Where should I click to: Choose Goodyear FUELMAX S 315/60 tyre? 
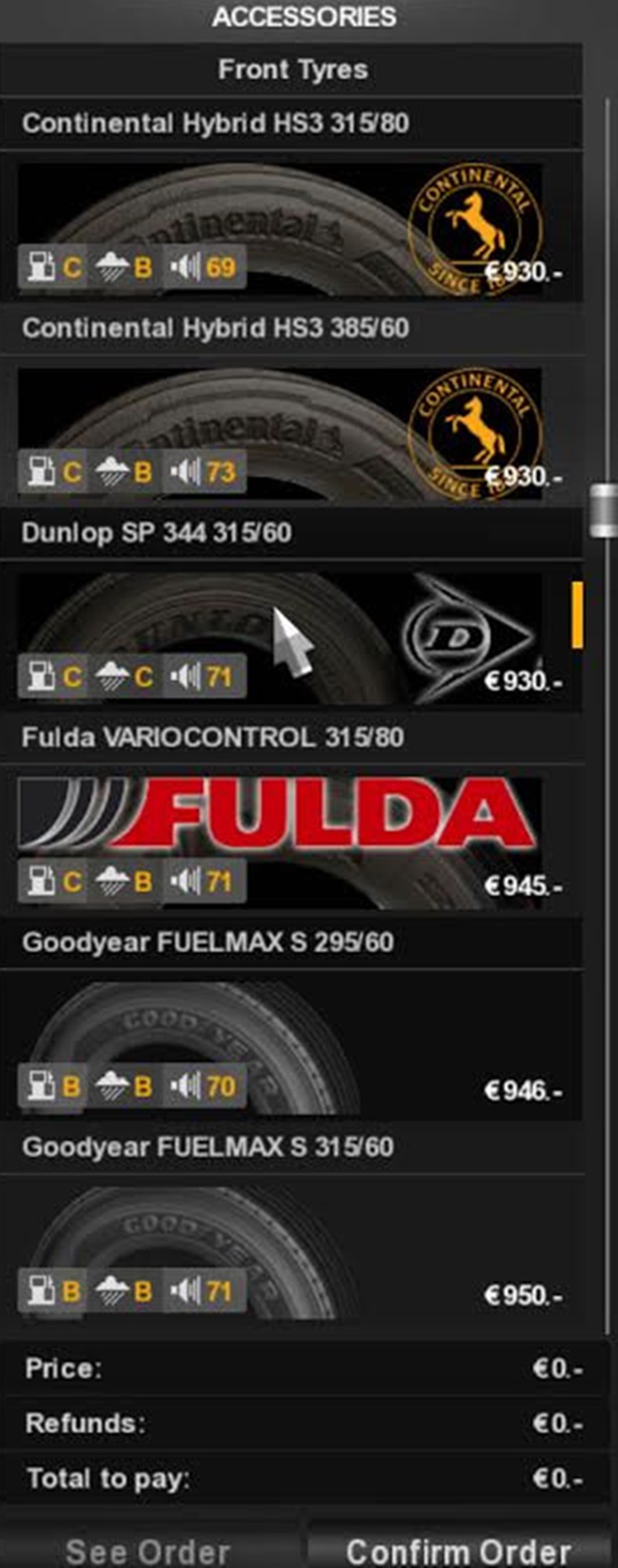[285, 1253]
